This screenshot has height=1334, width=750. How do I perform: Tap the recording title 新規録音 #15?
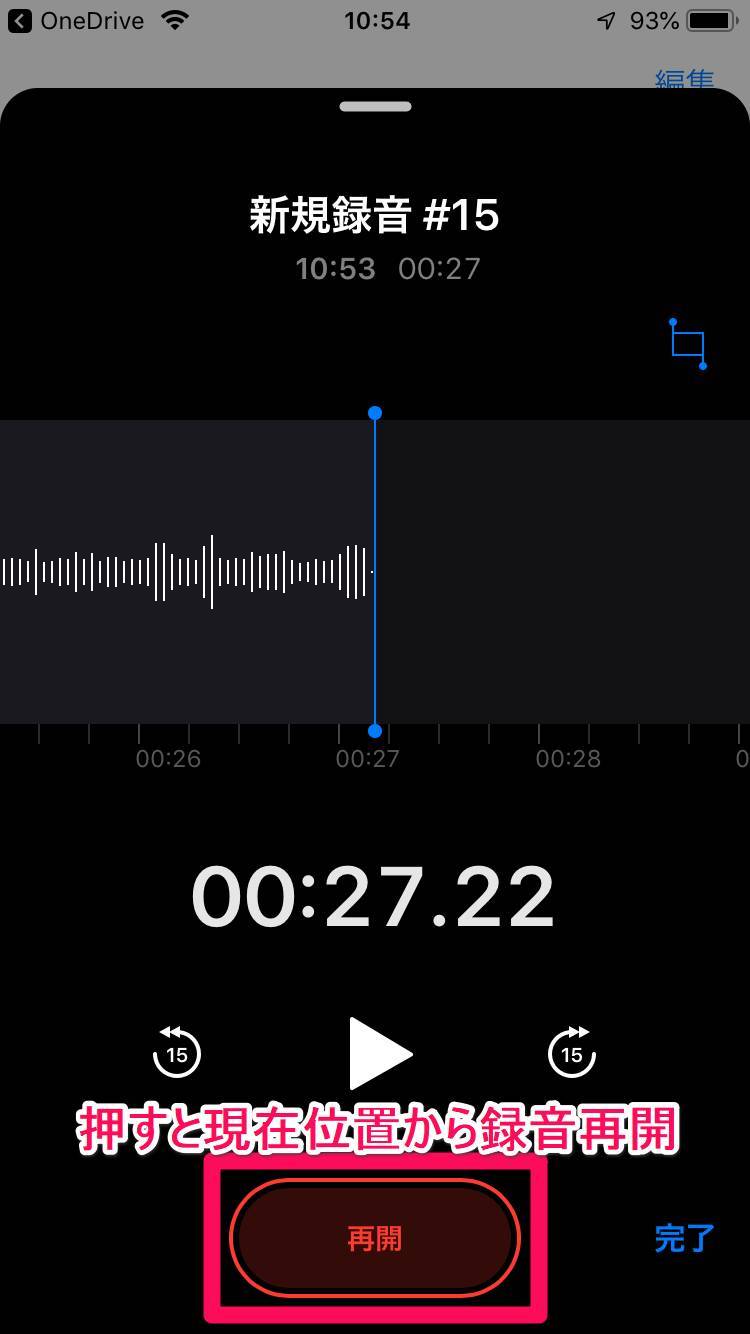pyautogui.click(x=374, y=215)
